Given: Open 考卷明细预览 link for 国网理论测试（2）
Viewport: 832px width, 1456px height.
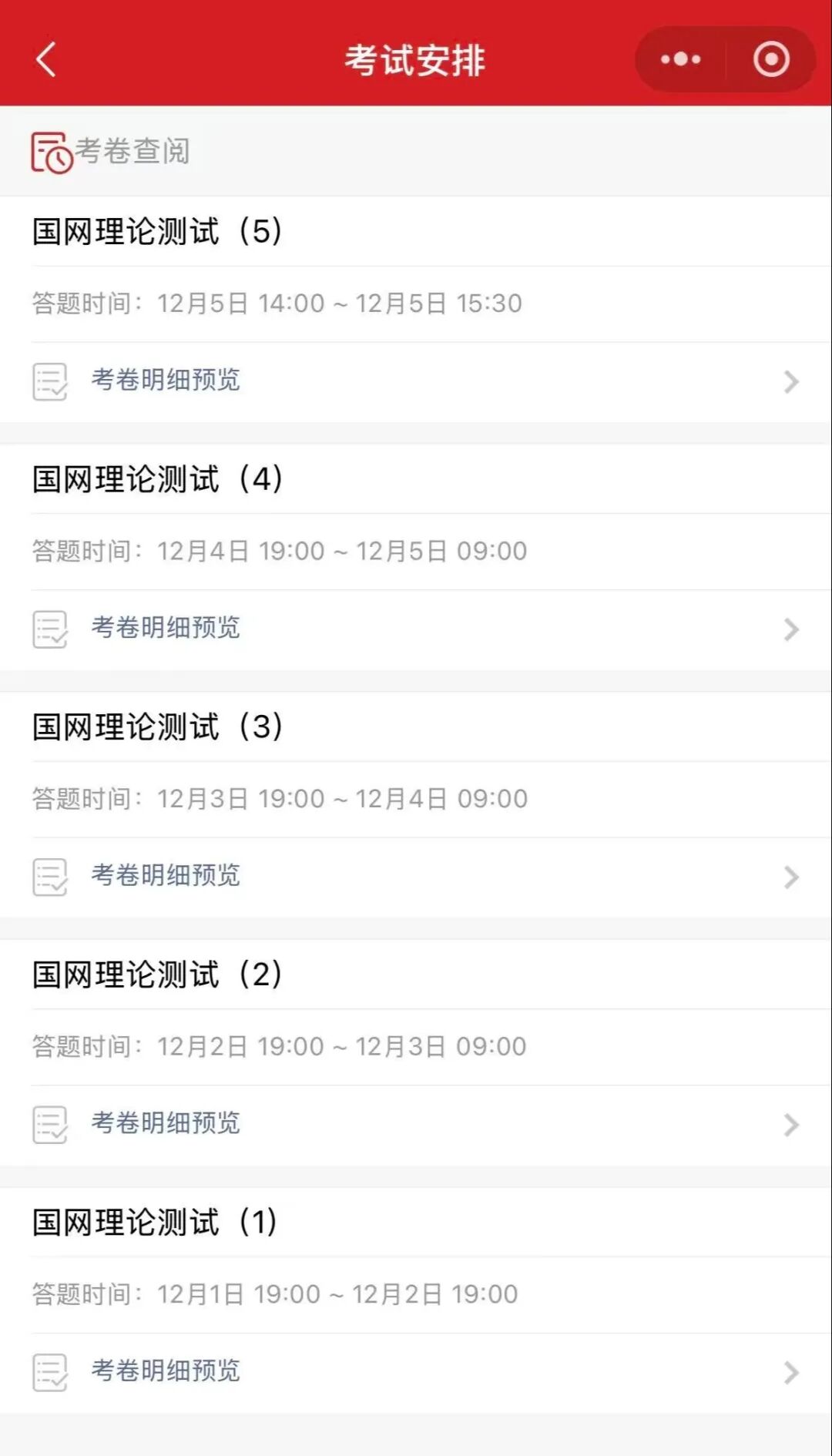Looking at the screenshot, I should pyautogui.click(x=166, y=1124).
